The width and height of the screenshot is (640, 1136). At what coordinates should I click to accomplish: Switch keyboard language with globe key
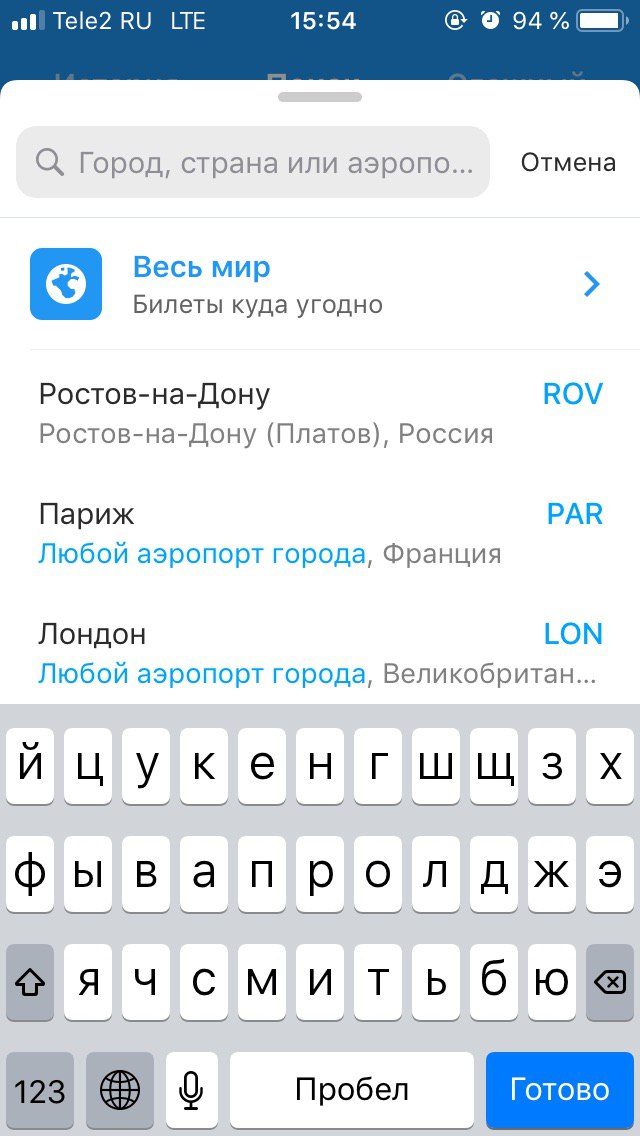tap(120, 1090)
